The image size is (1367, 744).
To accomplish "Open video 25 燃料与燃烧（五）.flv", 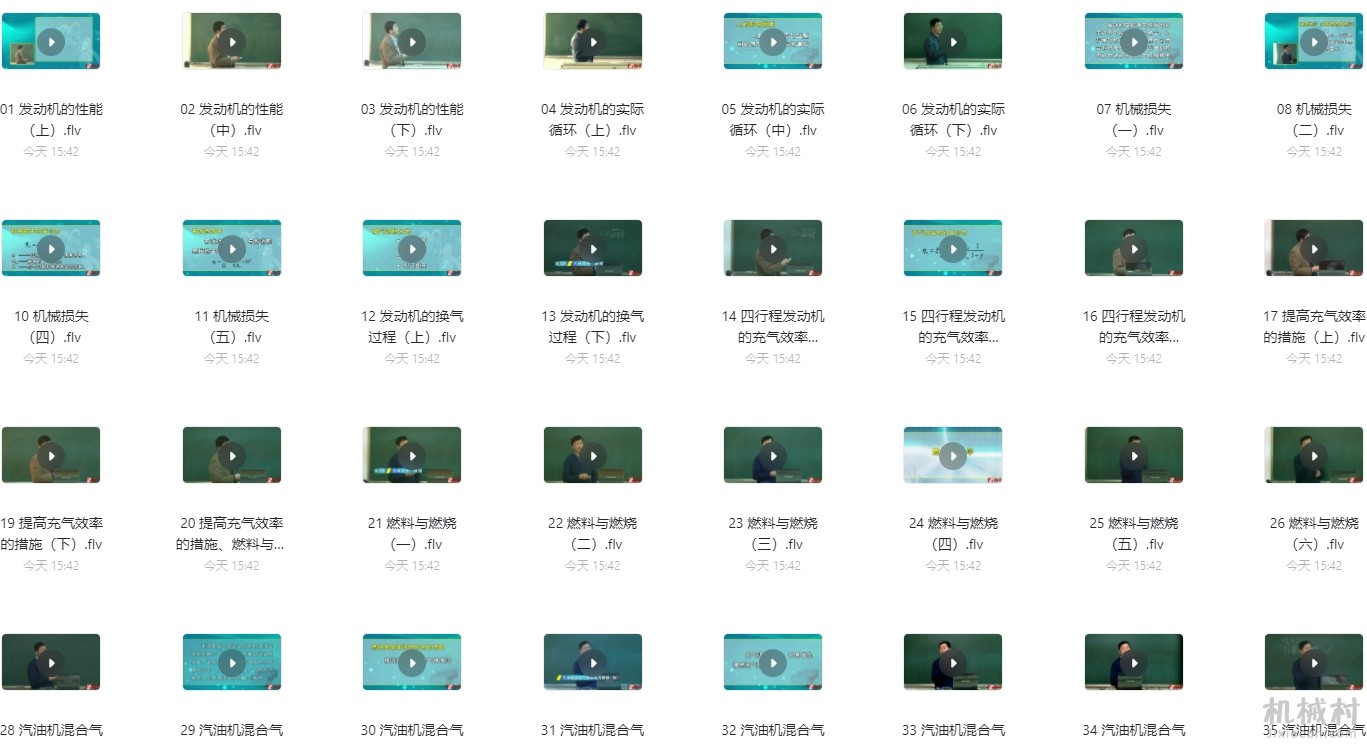I will (x=1134, y=455).
